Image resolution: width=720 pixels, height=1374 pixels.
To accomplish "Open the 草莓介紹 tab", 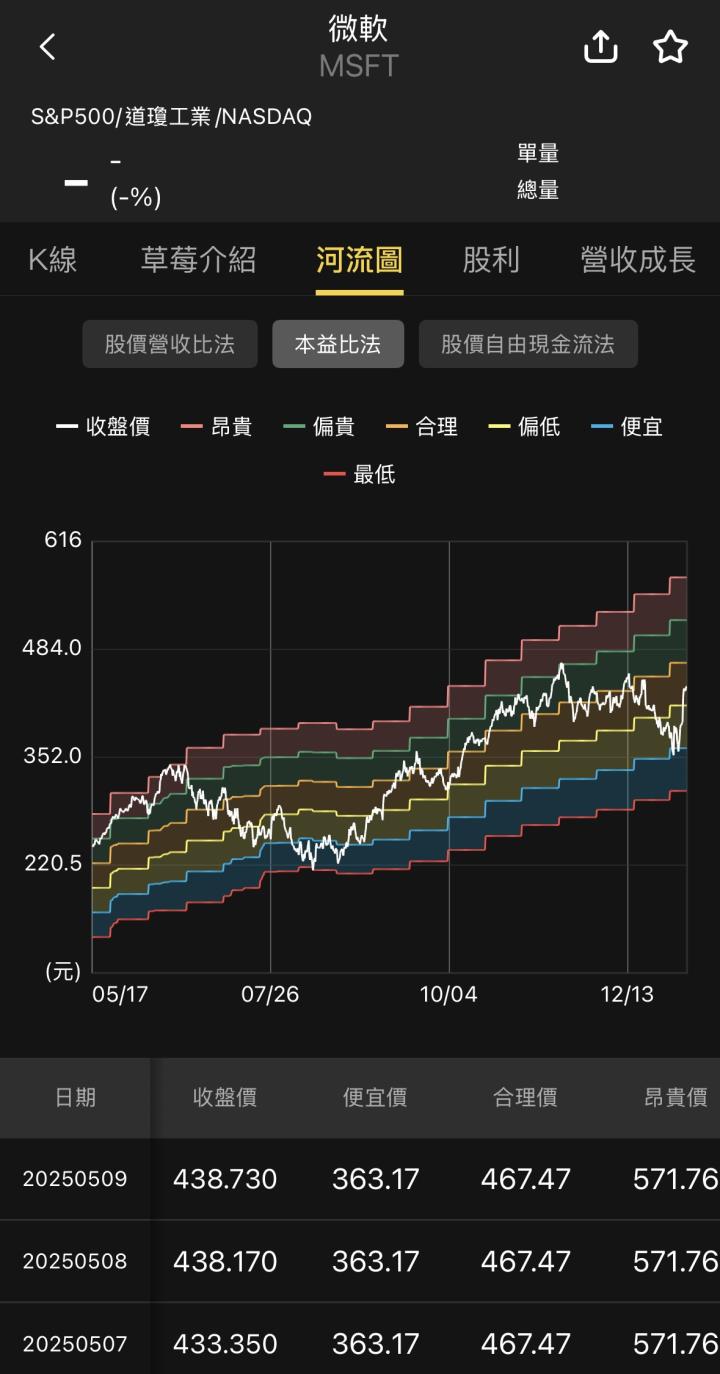I will (x=198, y=260).
